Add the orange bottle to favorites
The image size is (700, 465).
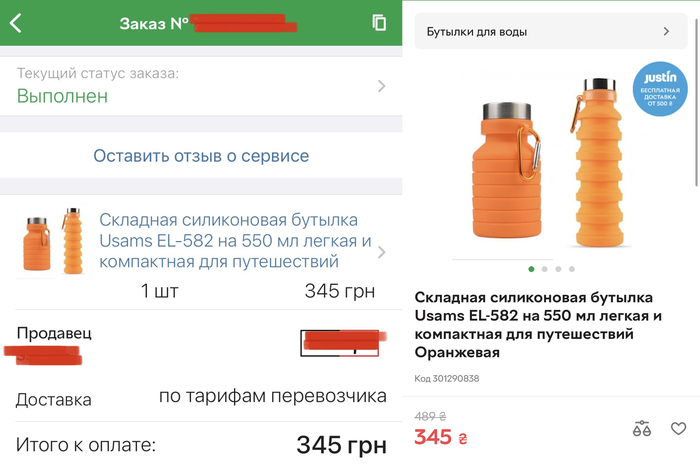tap(679, 429)
